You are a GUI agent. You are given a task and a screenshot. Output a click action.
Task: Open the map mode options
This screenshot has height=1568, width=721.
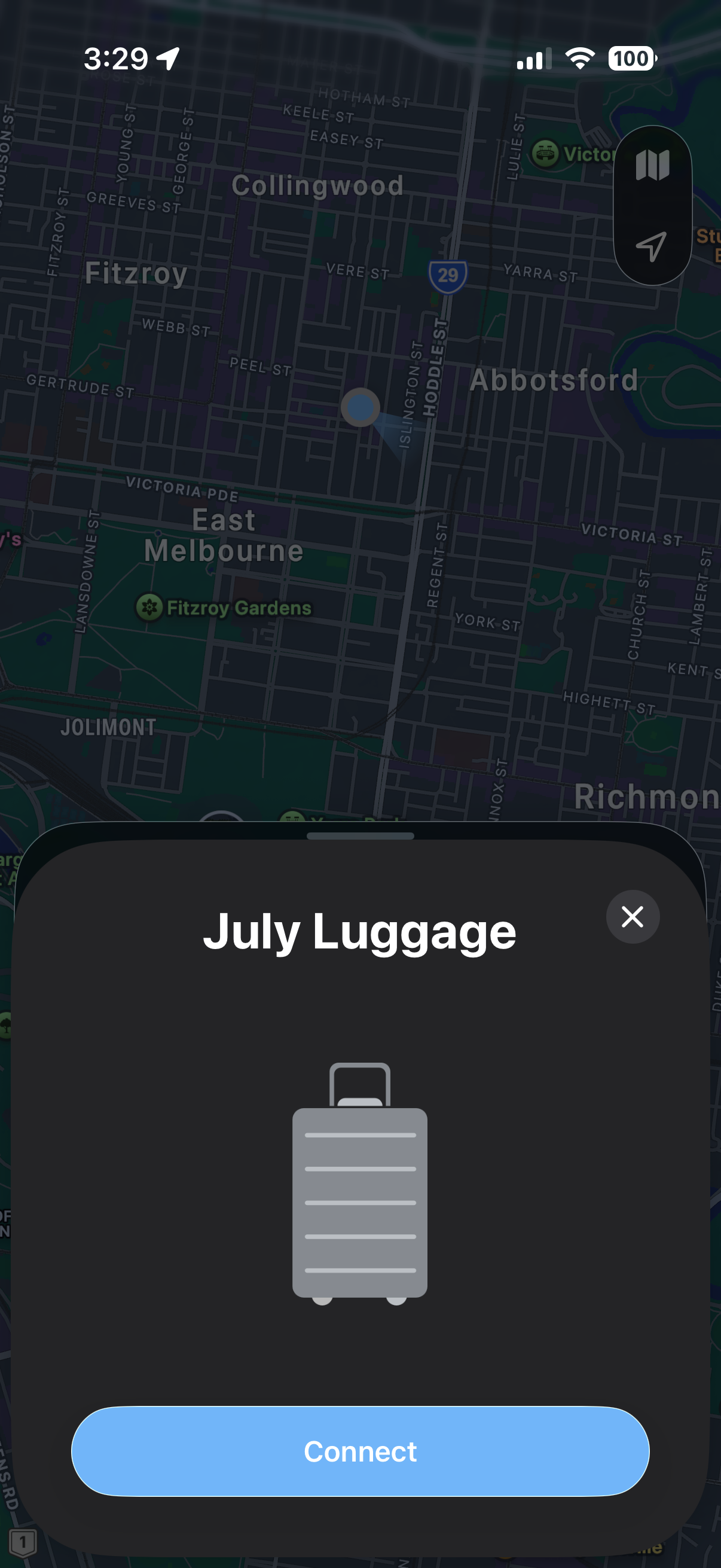coord(652,165)
